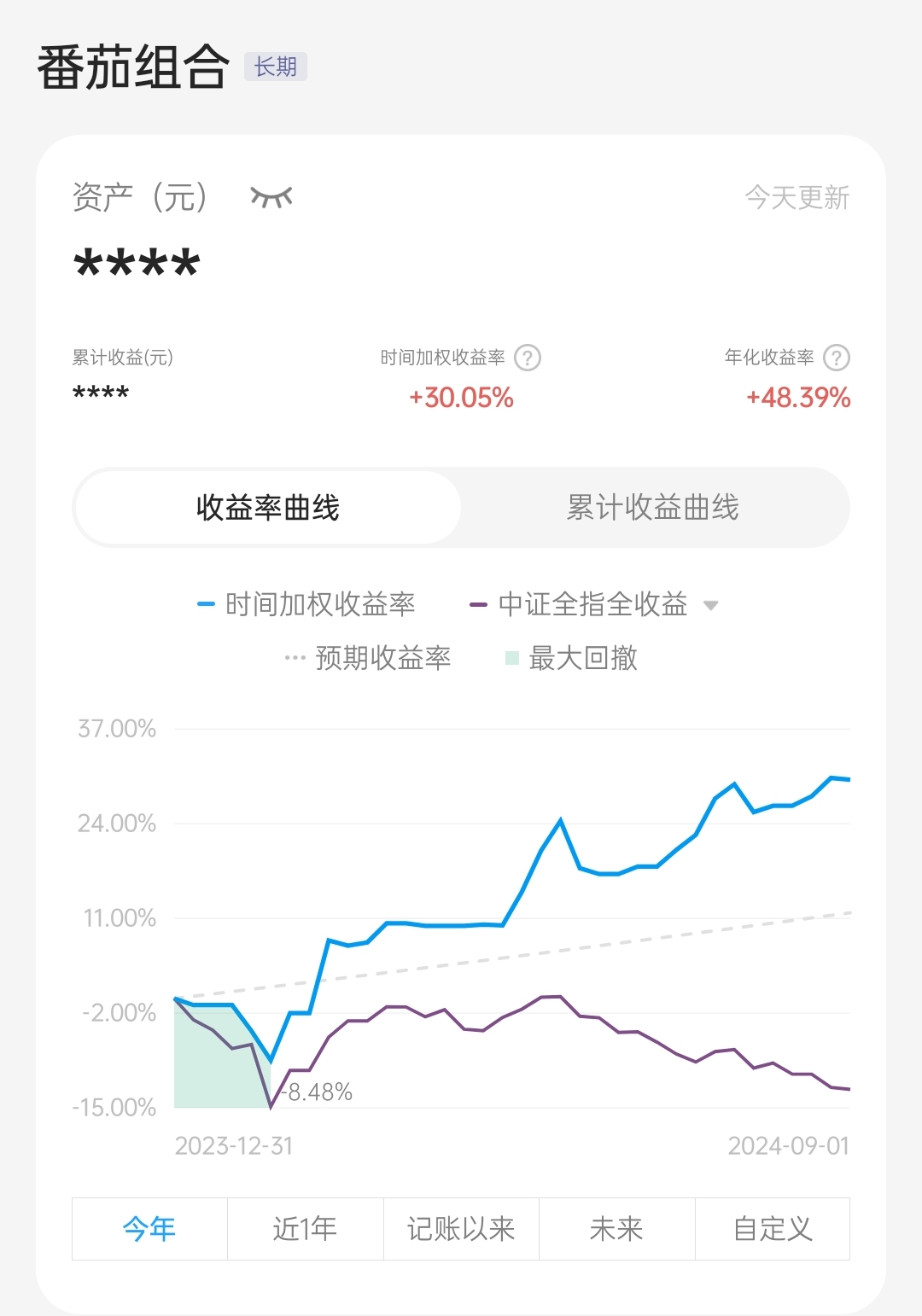Reveal hidden asset amount via eye icon

(271, 197)
